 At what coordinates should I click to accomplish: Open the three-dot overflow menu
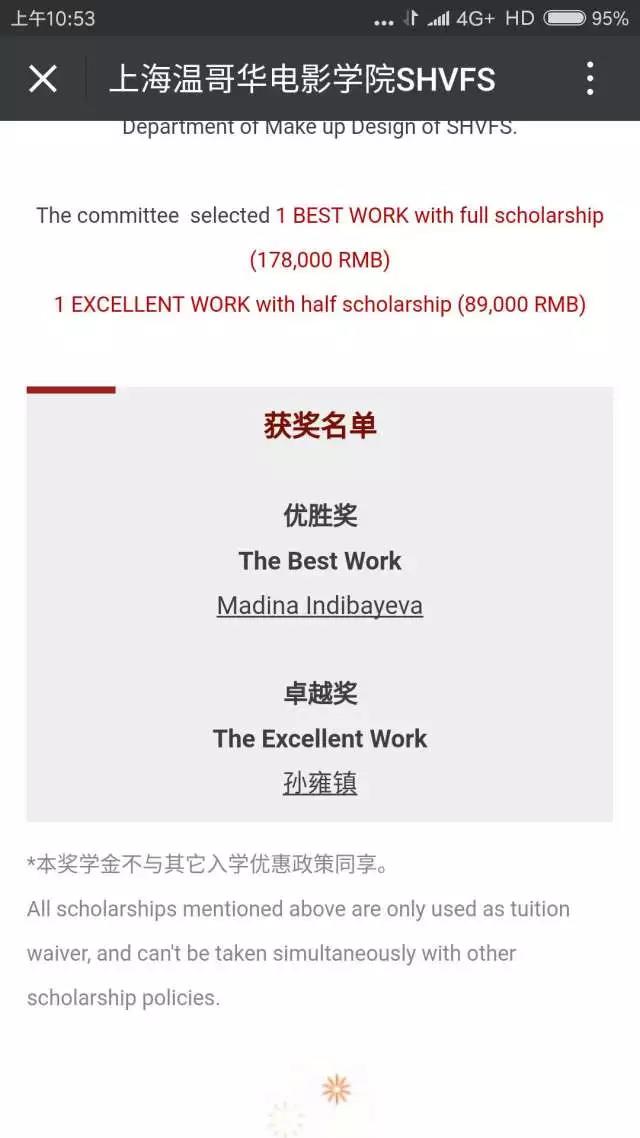(x=590, y=78)
